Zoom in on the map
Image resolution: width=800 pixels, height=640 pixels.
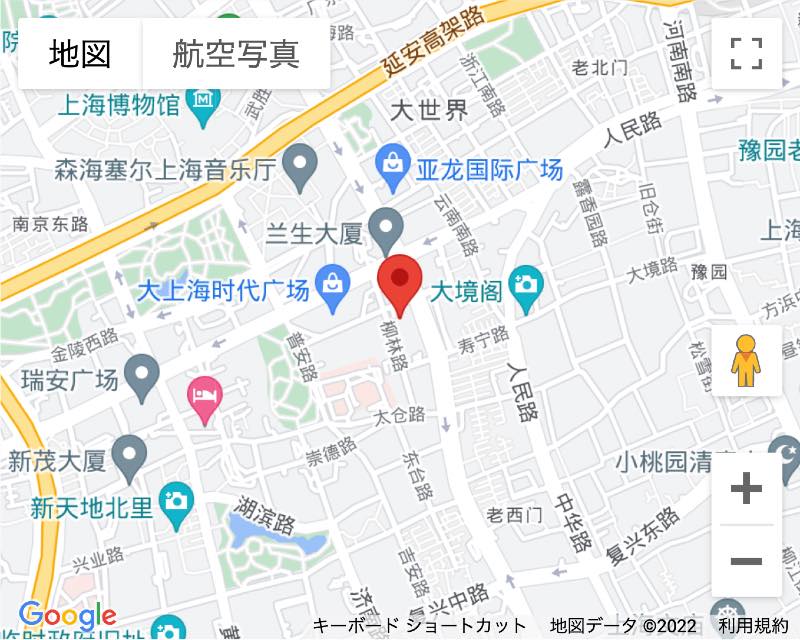(746, 489)
